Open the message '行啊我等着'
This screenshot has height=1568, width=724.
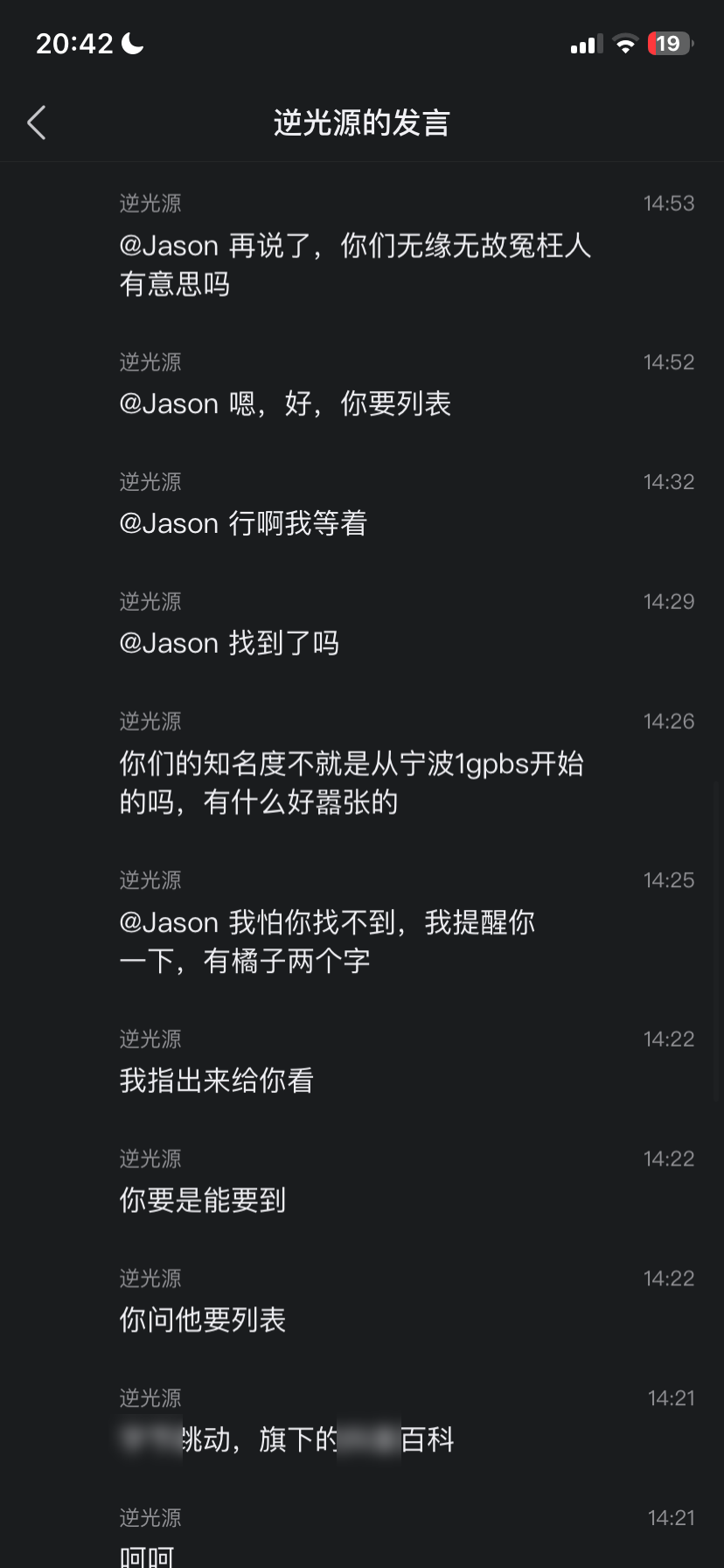point(243,524)
